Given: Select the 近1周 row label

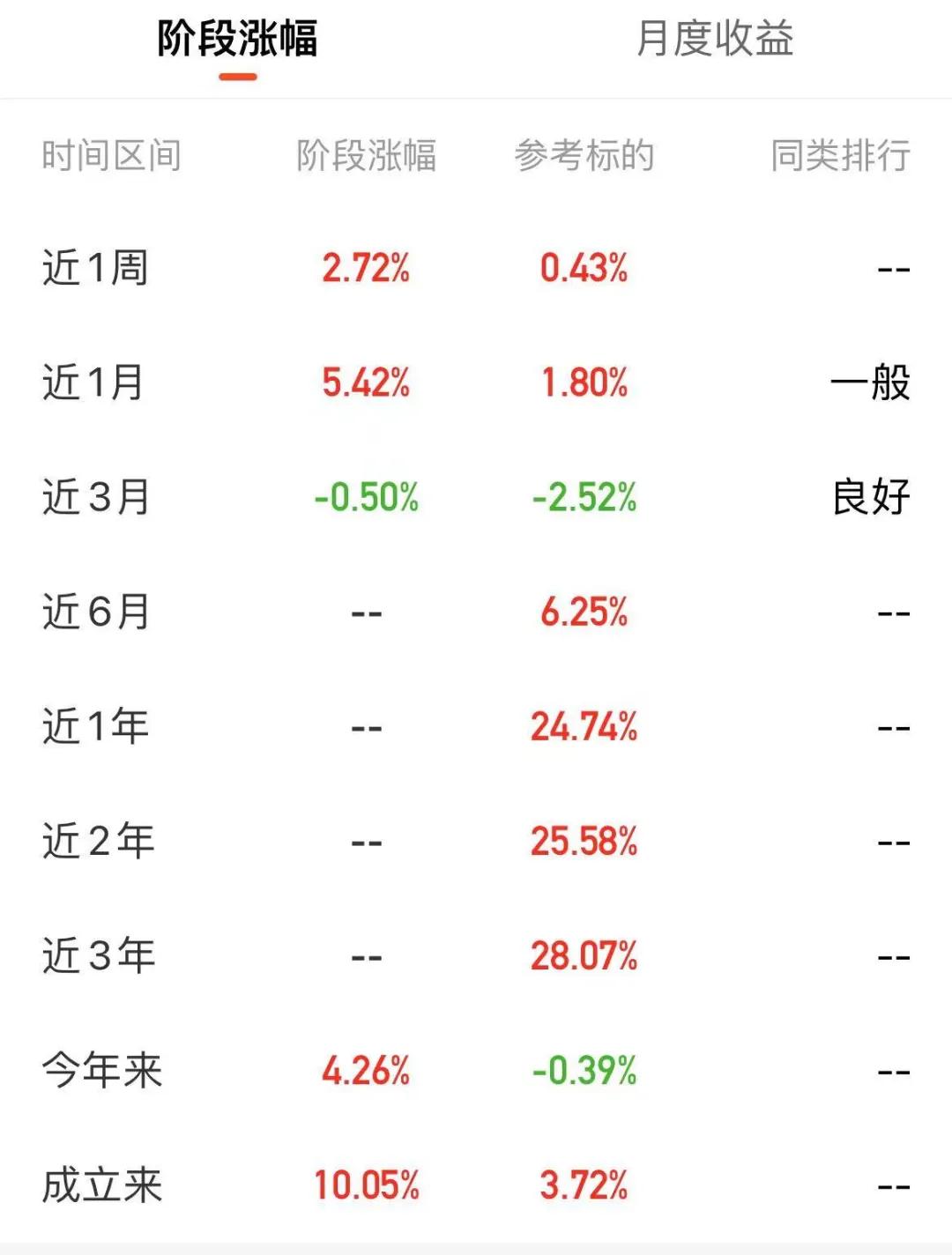Looking at the screenshot, I should click(95, 269).
